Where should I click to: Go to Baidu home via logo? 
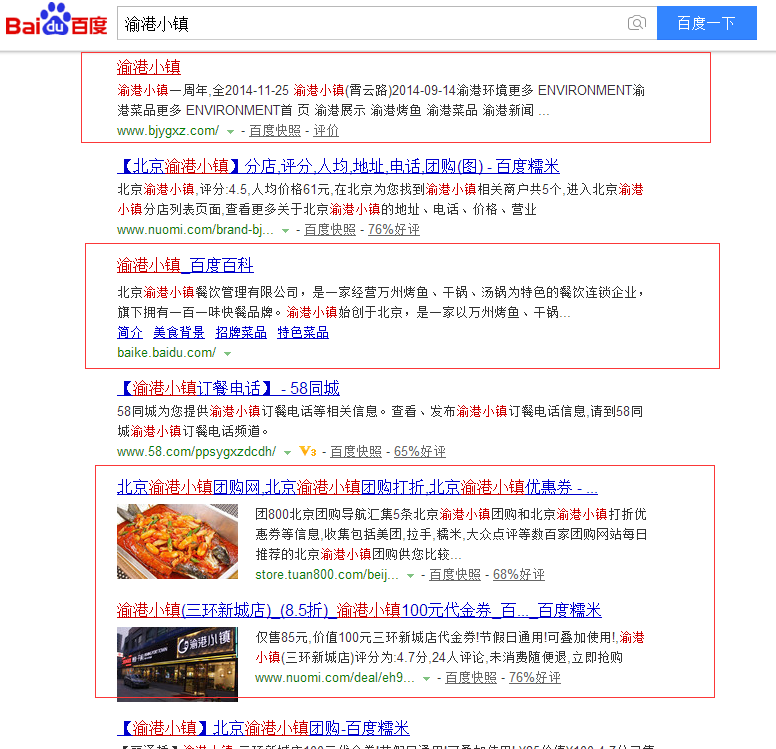[x=57, y=21]
